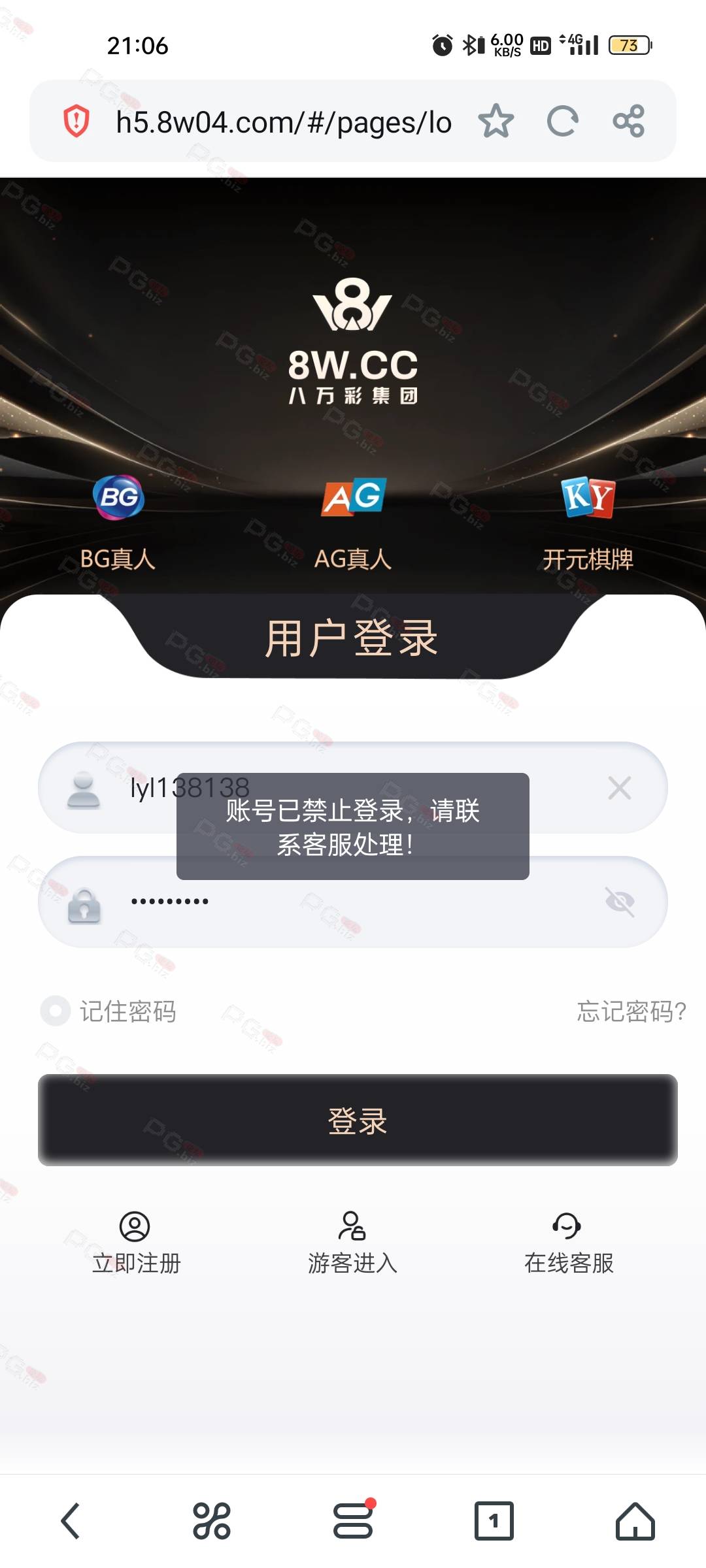Share this page
The image size is (706, 1568).
click(629, 122)
